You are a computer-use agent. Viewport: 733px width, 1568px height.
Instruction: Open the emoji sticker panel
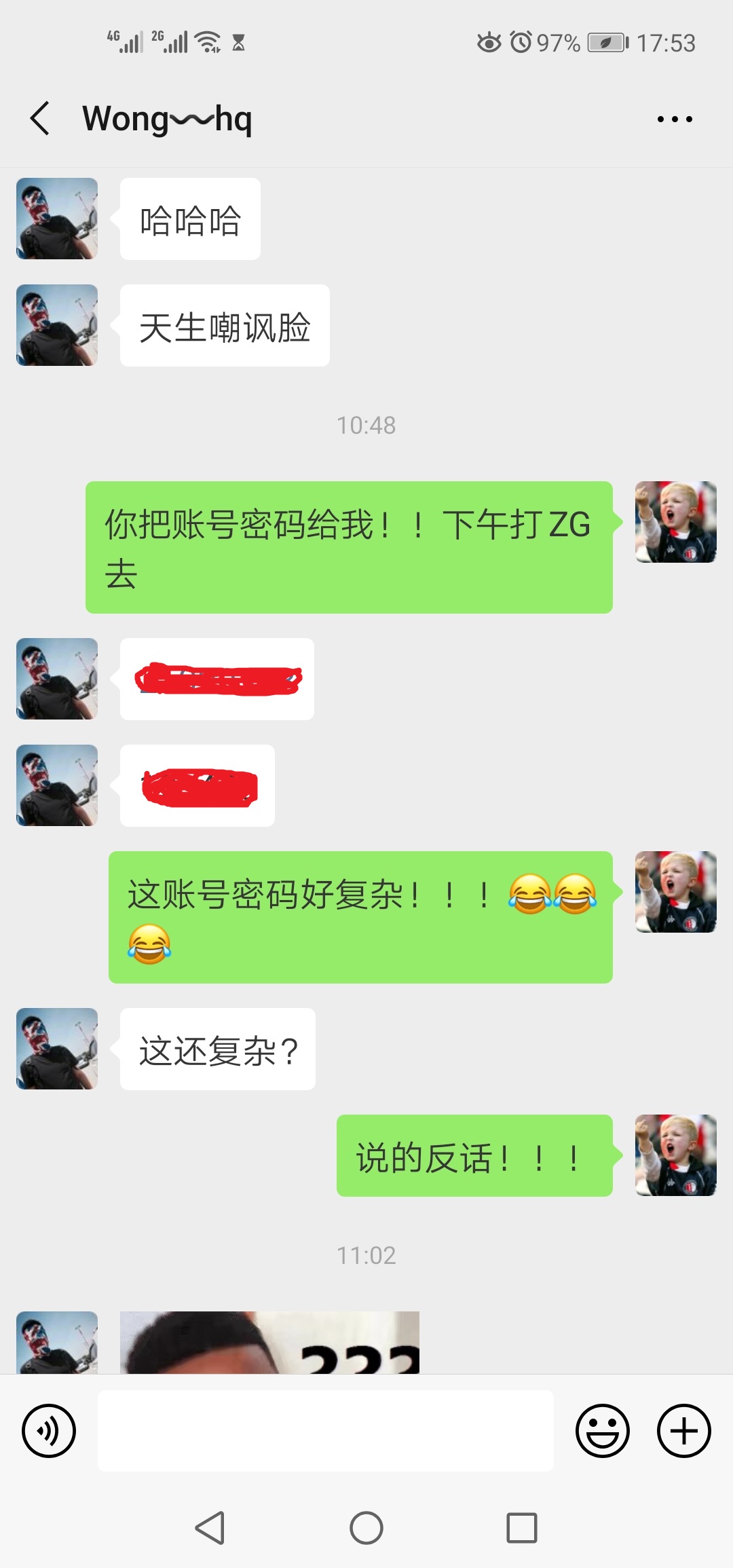tap(602, 1431)
